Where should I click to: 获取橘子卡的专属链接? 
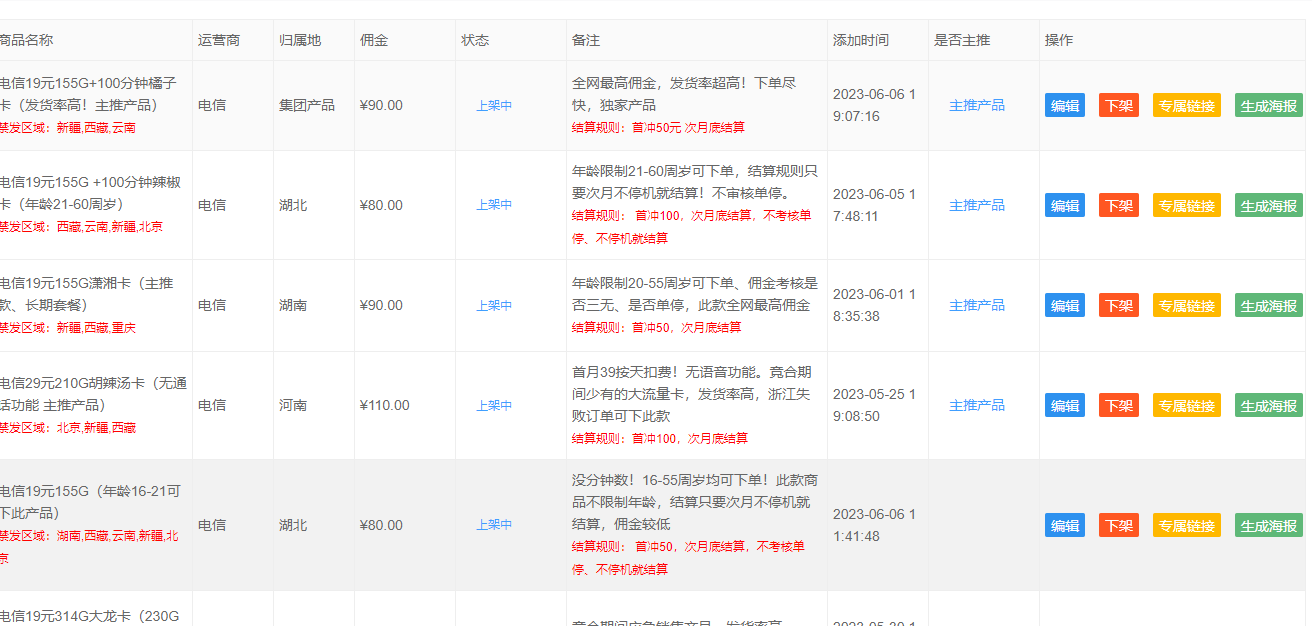[x=1186, y=105]
